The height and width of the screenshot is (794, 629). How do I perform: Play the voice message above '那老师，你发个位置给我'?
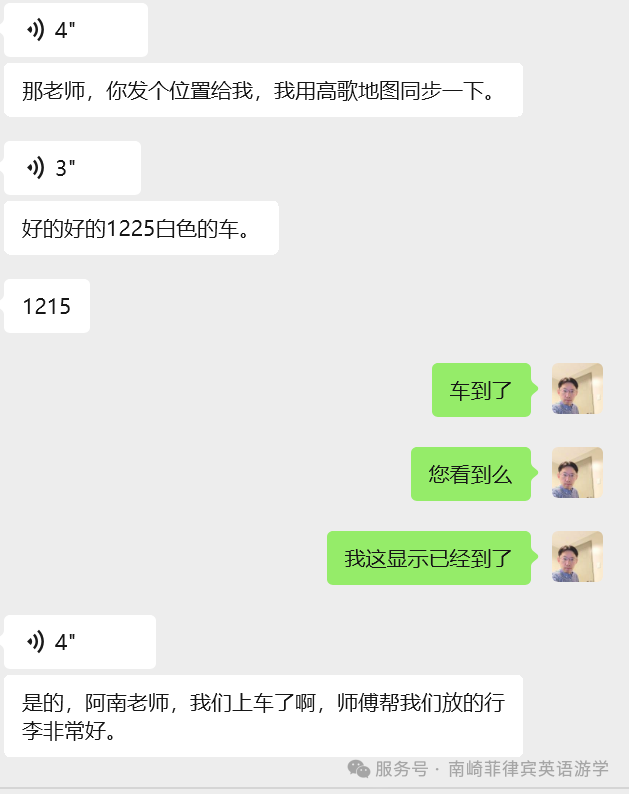tap(75, 30)
